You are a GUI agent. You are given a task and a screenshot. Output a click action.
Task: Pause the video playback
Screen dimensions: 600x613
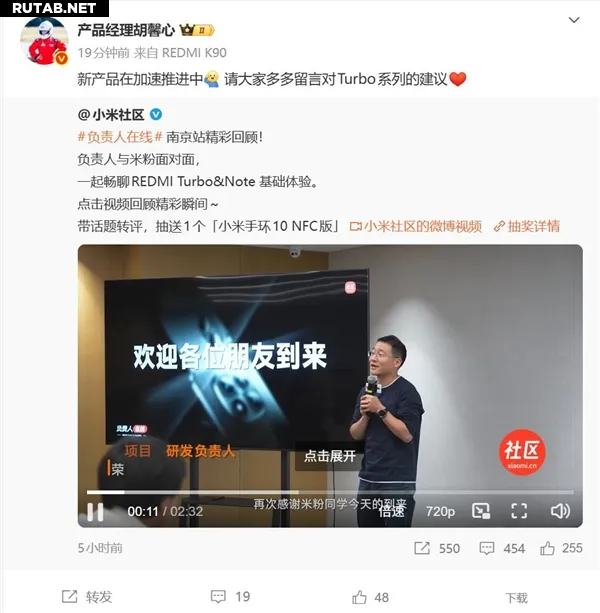(x=96, y=511)
